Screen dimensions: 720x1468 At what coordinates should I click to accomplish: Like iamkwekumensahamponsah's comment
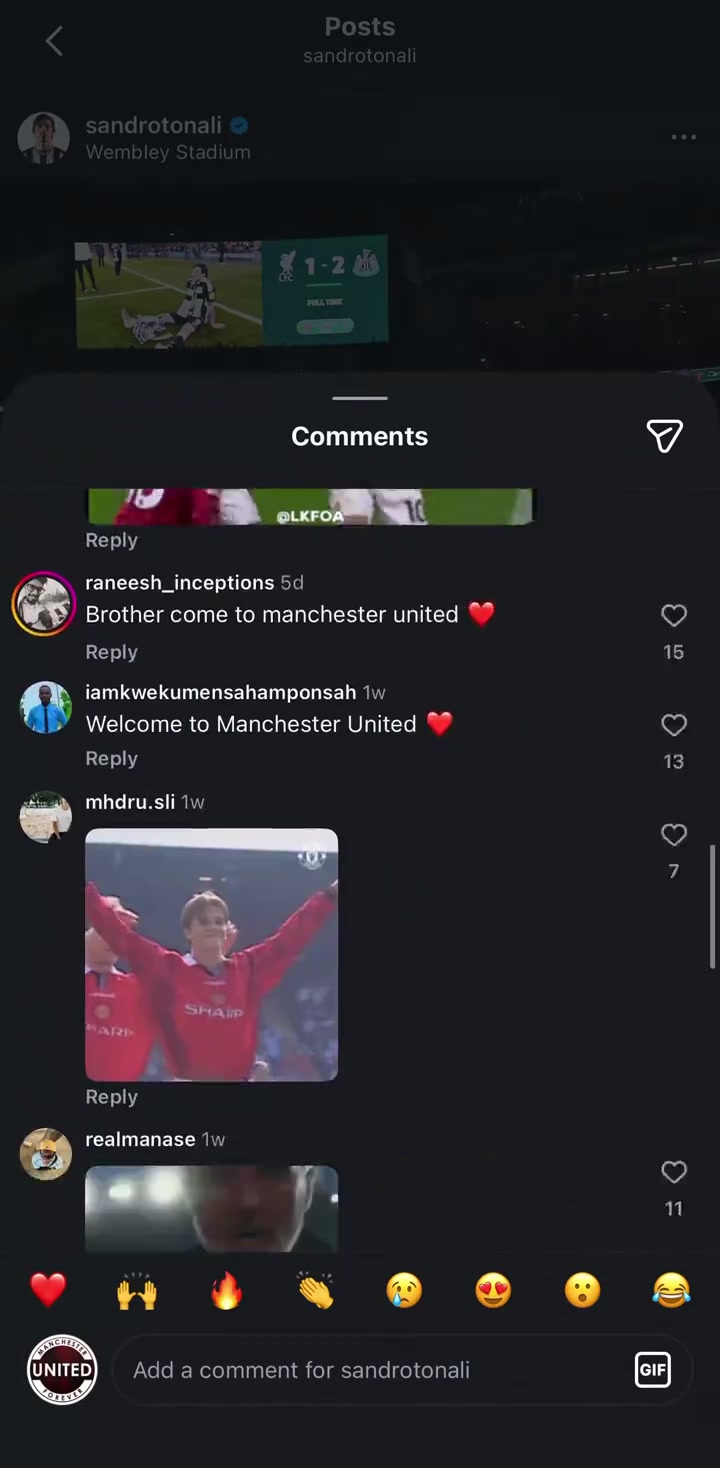(x=674, y=725)
